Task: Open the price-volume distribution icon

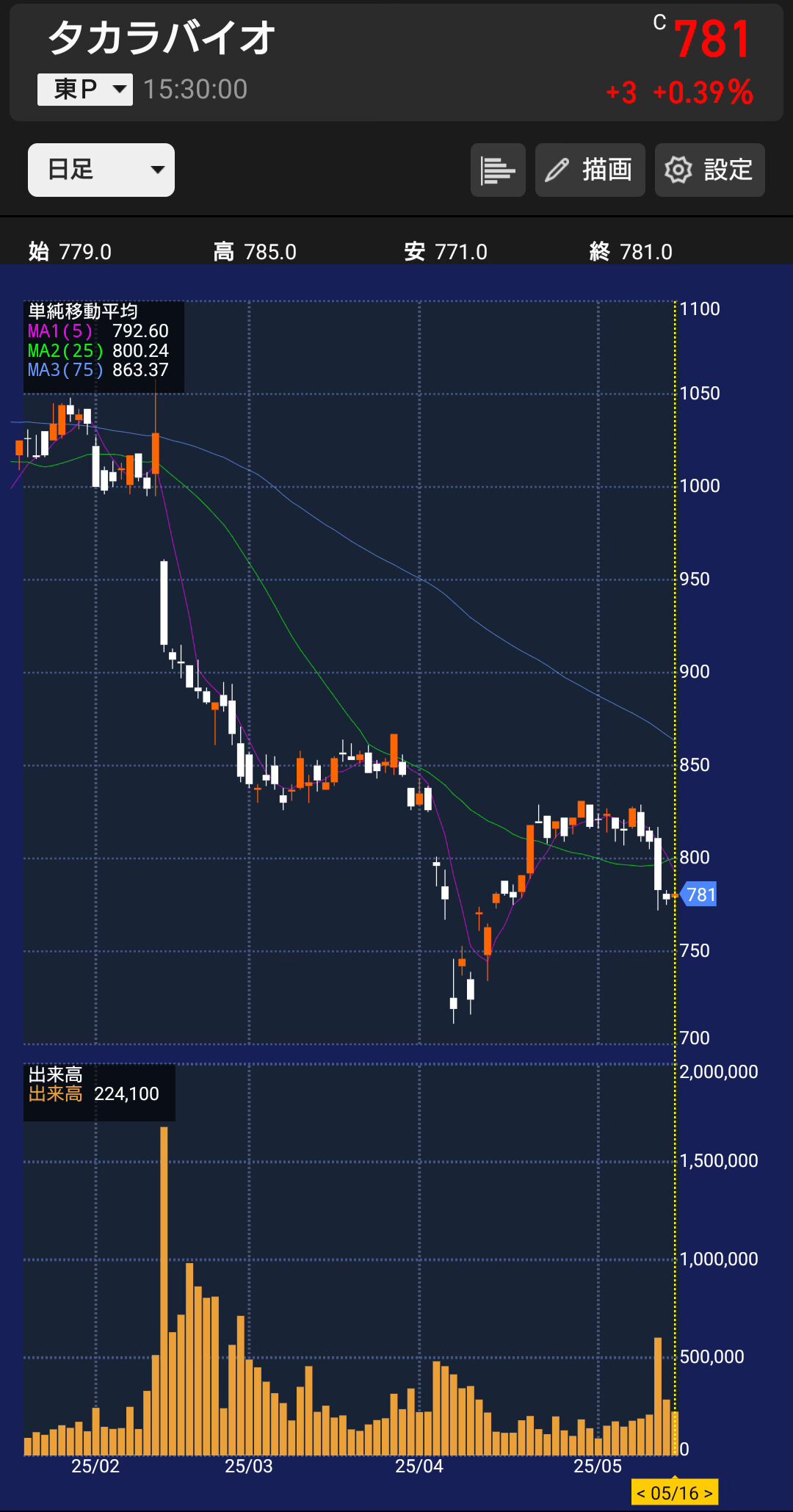Action: pyautogui.click(x=498, y=170)
